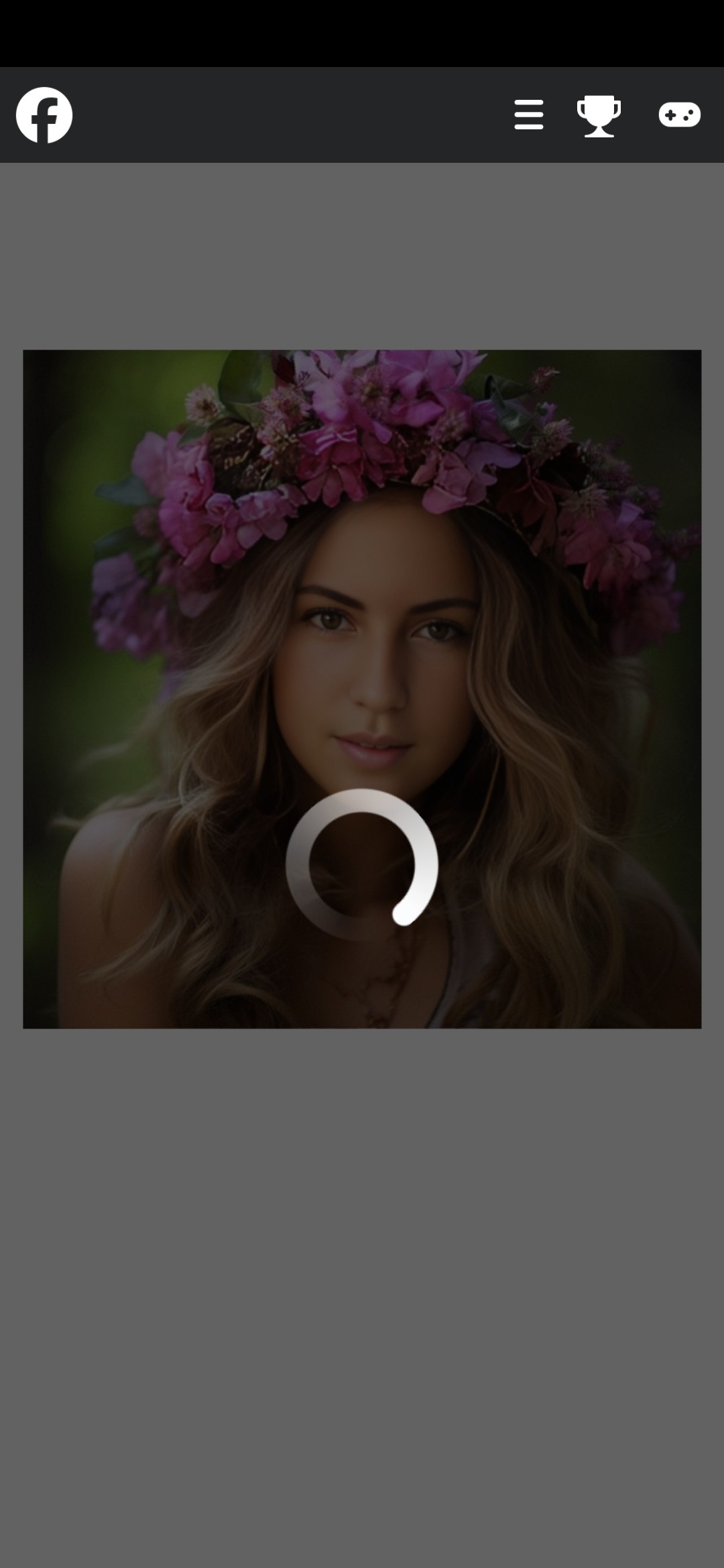
Task: Open the hamburger menu
Action: (x=528, y=115)
